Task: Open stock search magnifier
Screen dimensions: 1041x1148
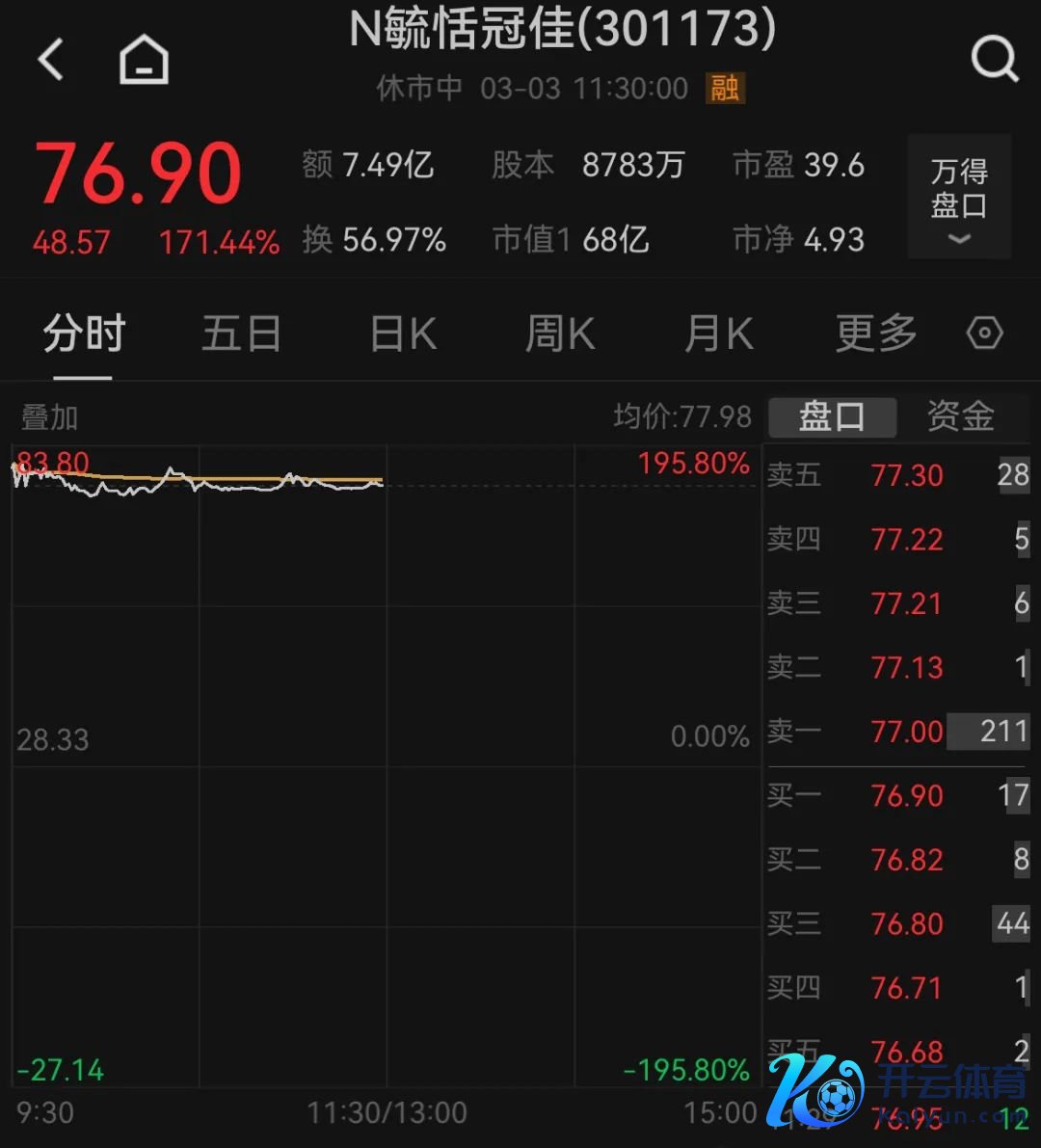Action: click(994, 60)
